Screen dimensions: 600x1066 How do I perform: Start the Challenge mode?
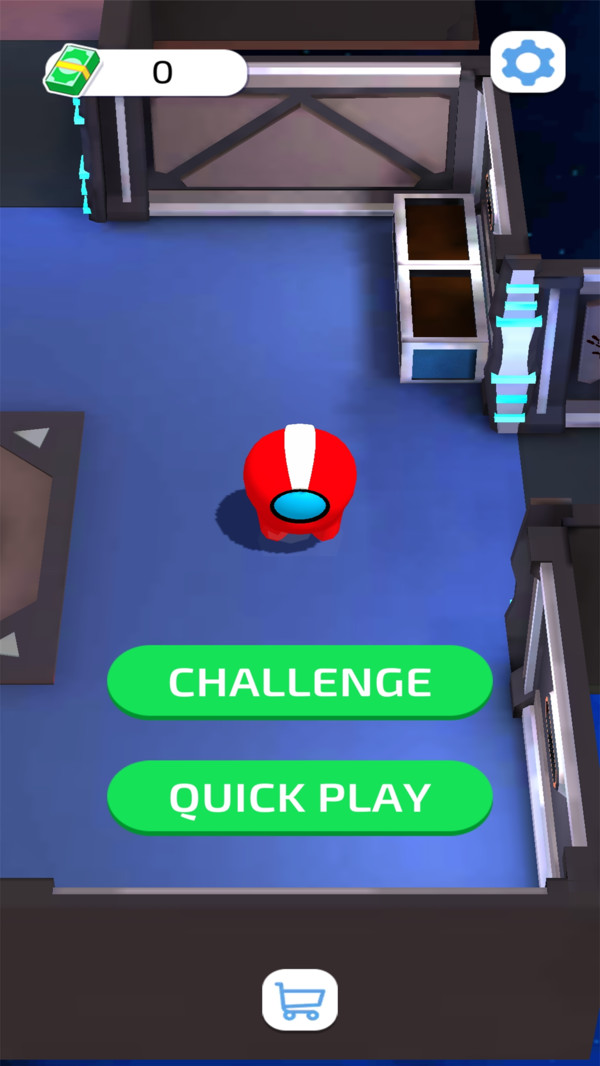click(x=300, y=682)
